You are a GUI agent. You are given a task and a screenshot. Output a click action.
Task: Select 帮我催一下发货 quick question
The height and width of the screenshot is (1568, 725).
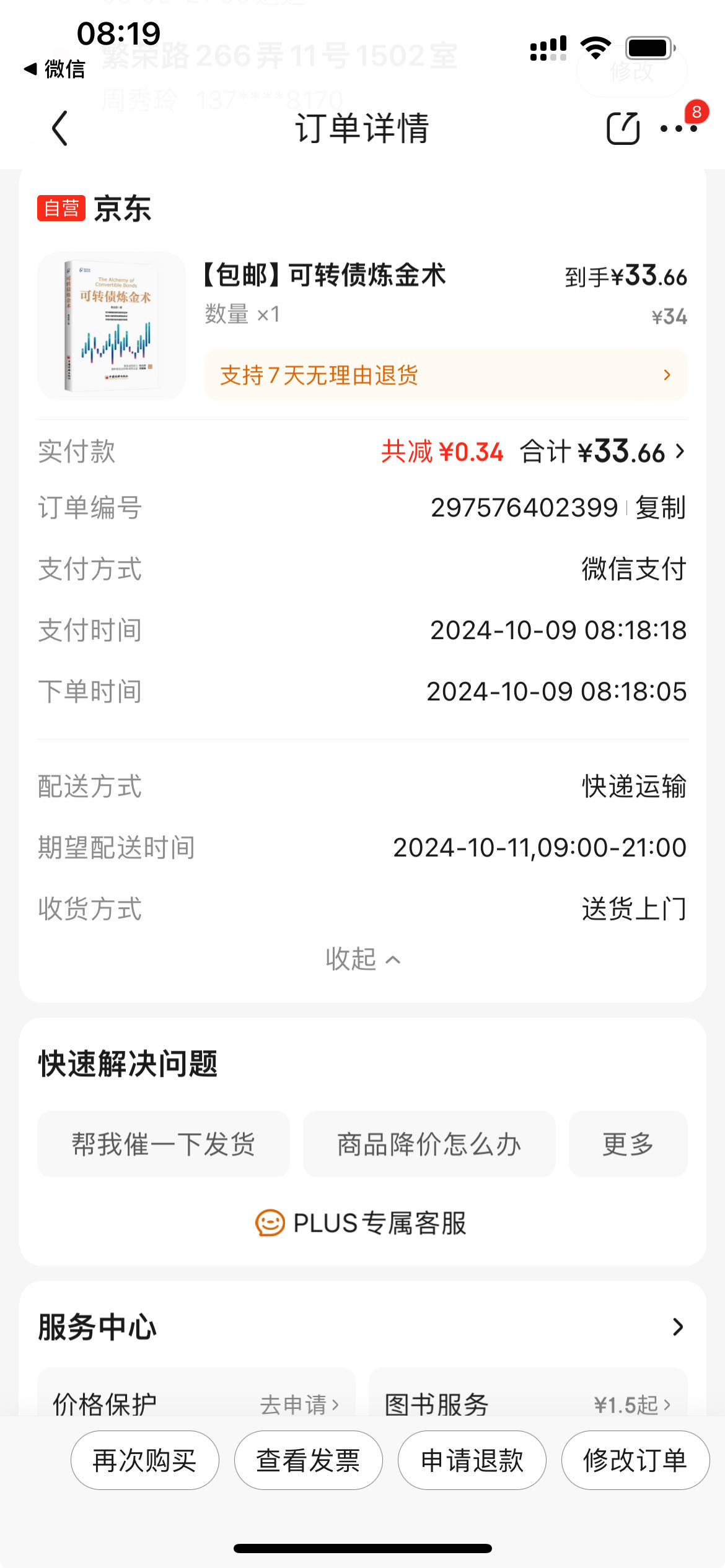click(164, 1144)
